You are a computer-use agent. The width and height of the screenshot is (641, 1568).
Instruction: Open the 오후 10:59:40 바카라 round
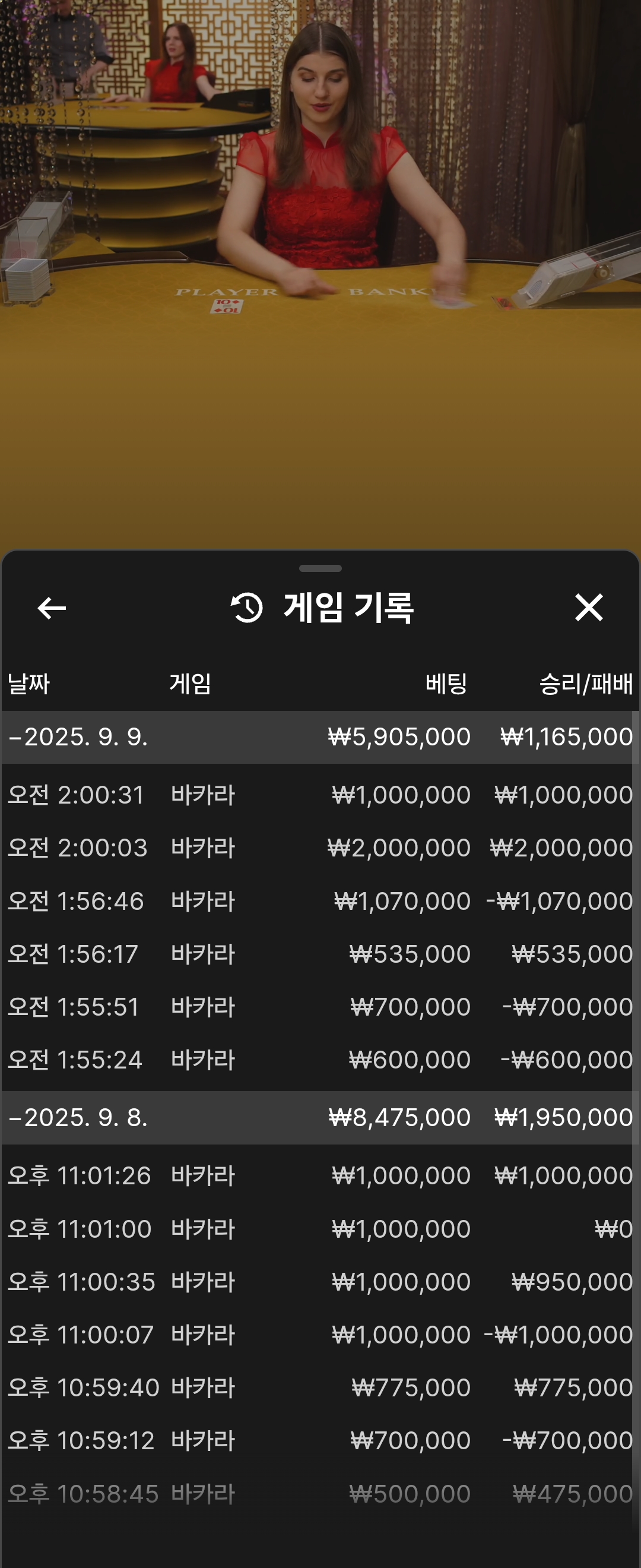[x=320, y=1388]
